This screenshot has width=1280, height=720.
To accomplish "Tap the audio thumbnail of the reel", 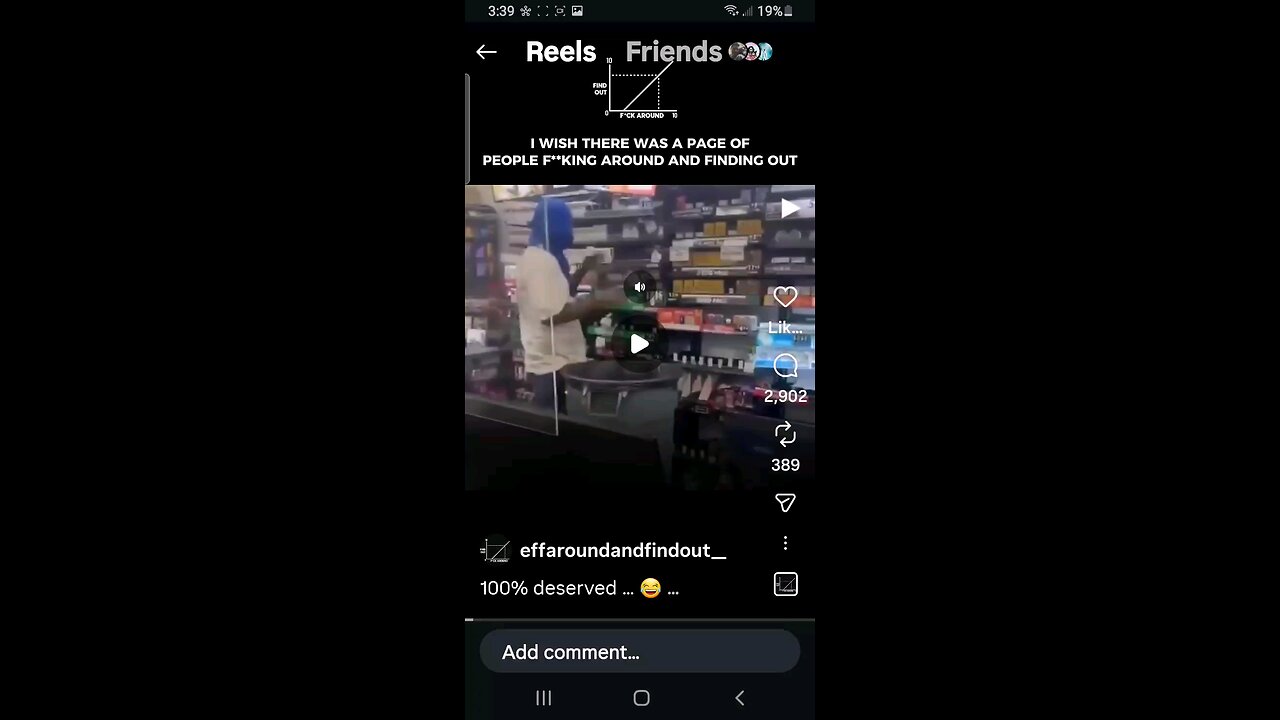I will [x=785, y=584].
